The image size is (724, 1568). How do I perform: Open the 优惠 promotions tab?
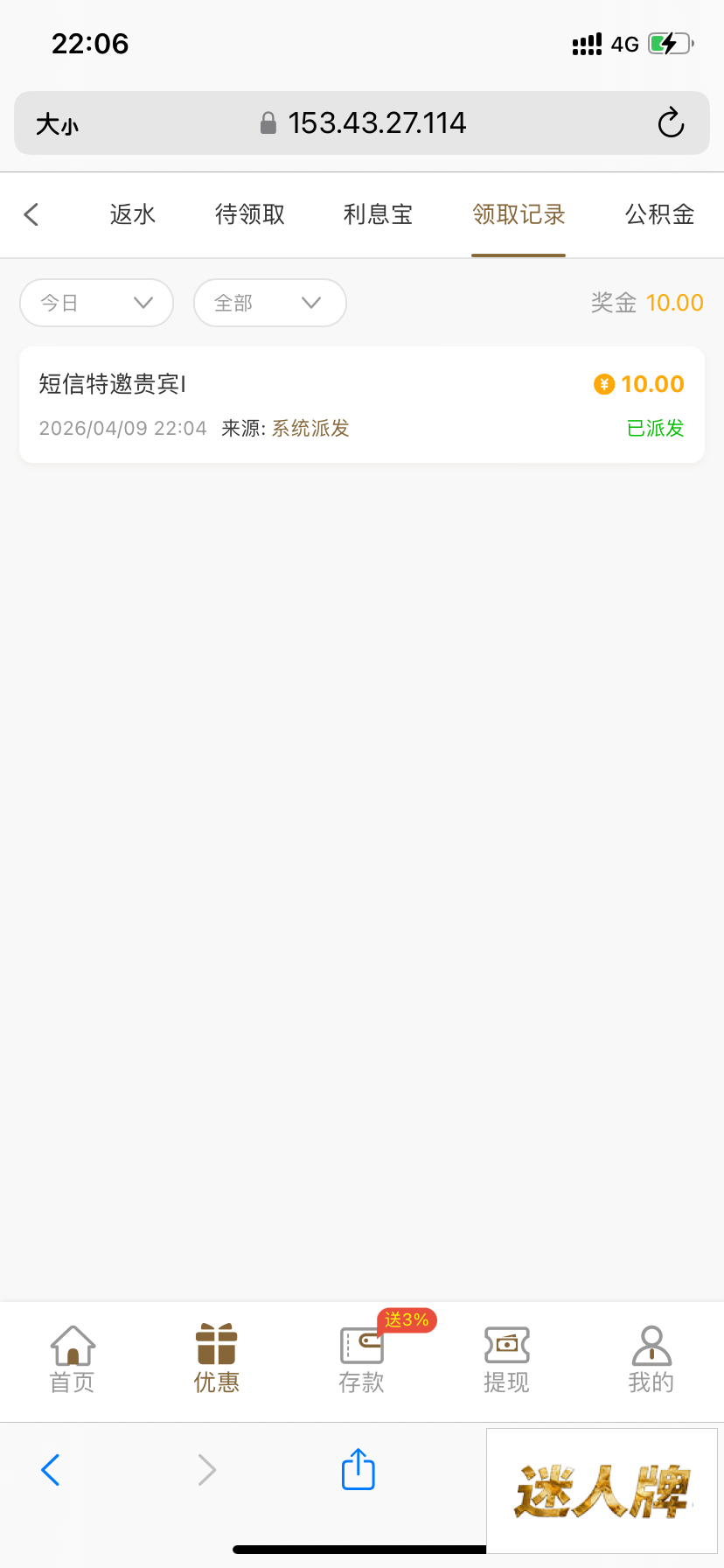(x=217, y=1359)
